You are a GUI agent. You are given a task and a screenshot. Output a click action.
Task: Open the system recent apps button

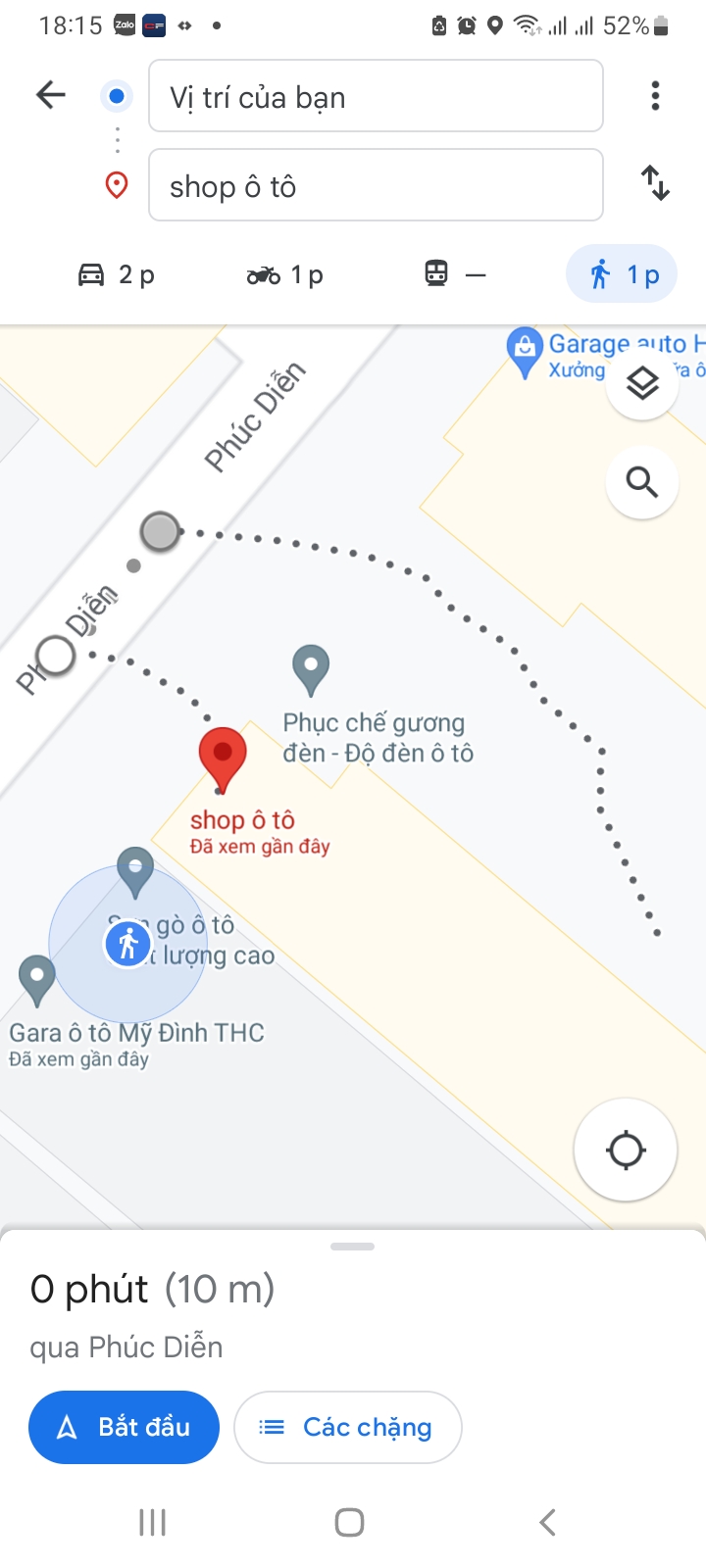pos(152,1522)
